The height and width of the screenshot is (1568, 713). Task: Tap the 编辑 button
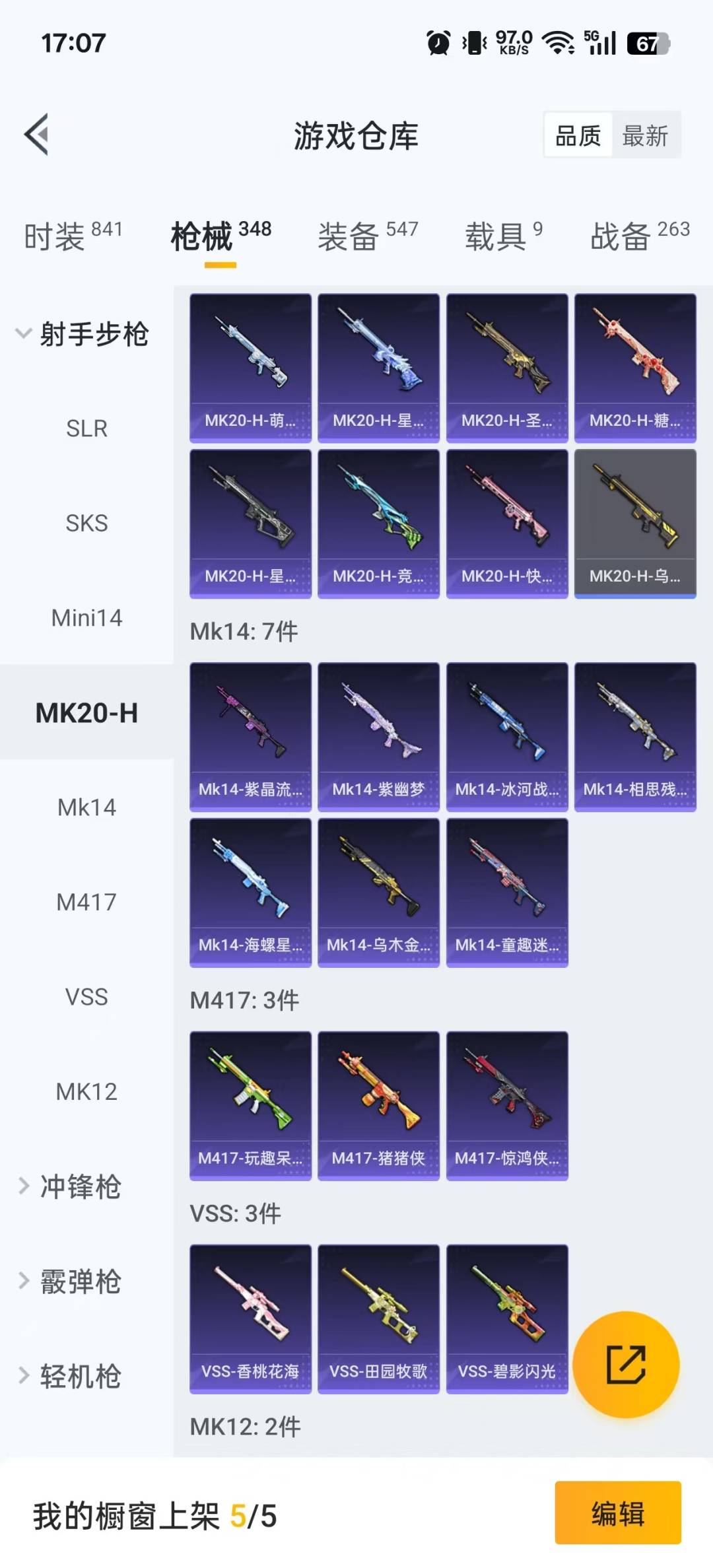(x=617, y=1513)
